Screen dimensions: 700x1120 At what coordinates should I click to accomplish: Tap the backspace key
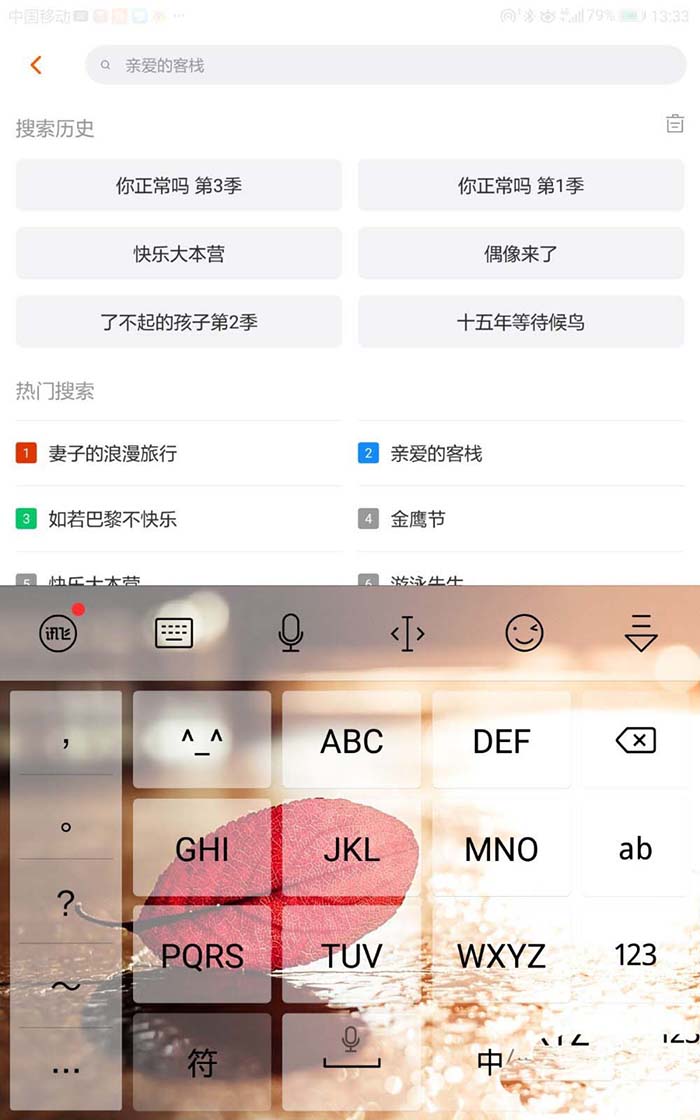pyautogui.click(x=636, y=741)
